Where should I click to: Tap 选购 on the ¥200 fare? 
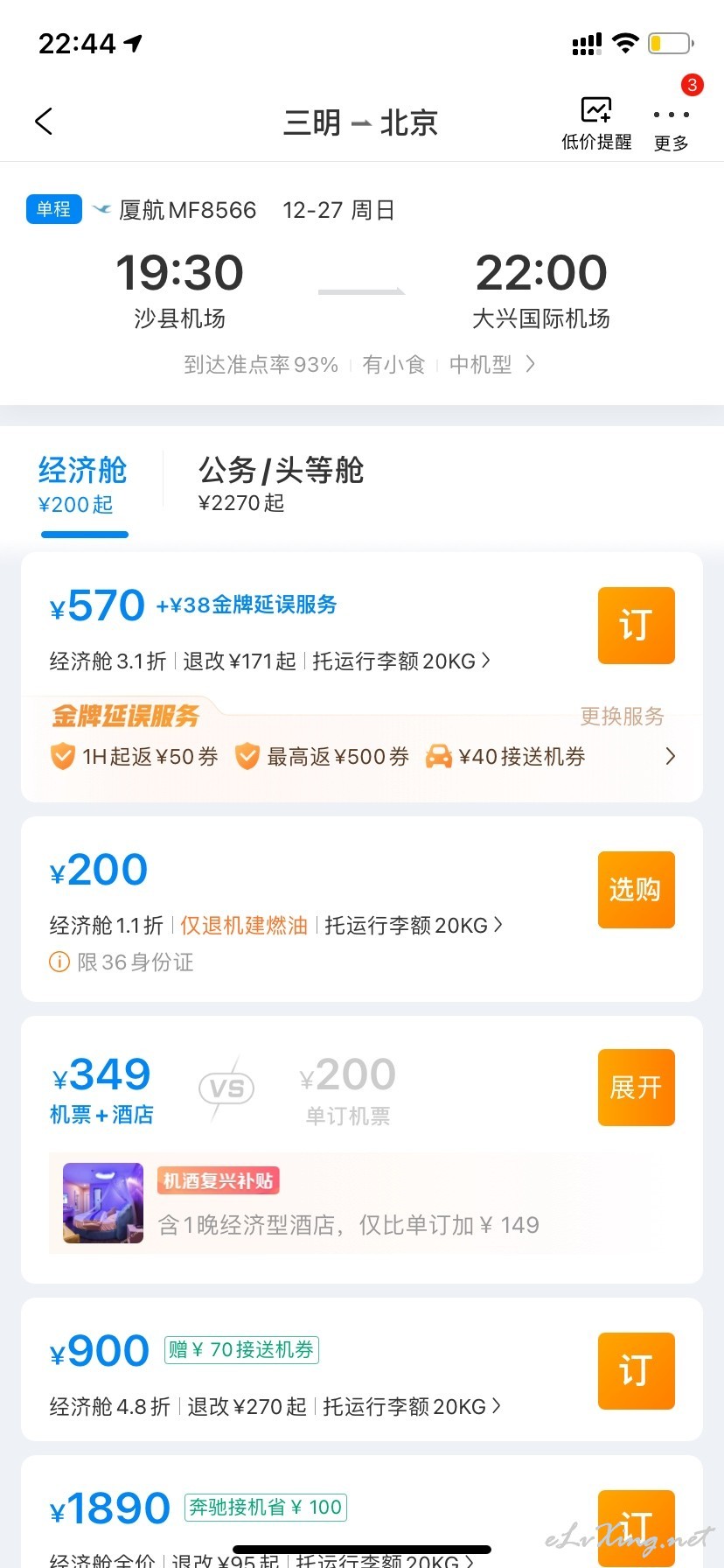point(637,890)
